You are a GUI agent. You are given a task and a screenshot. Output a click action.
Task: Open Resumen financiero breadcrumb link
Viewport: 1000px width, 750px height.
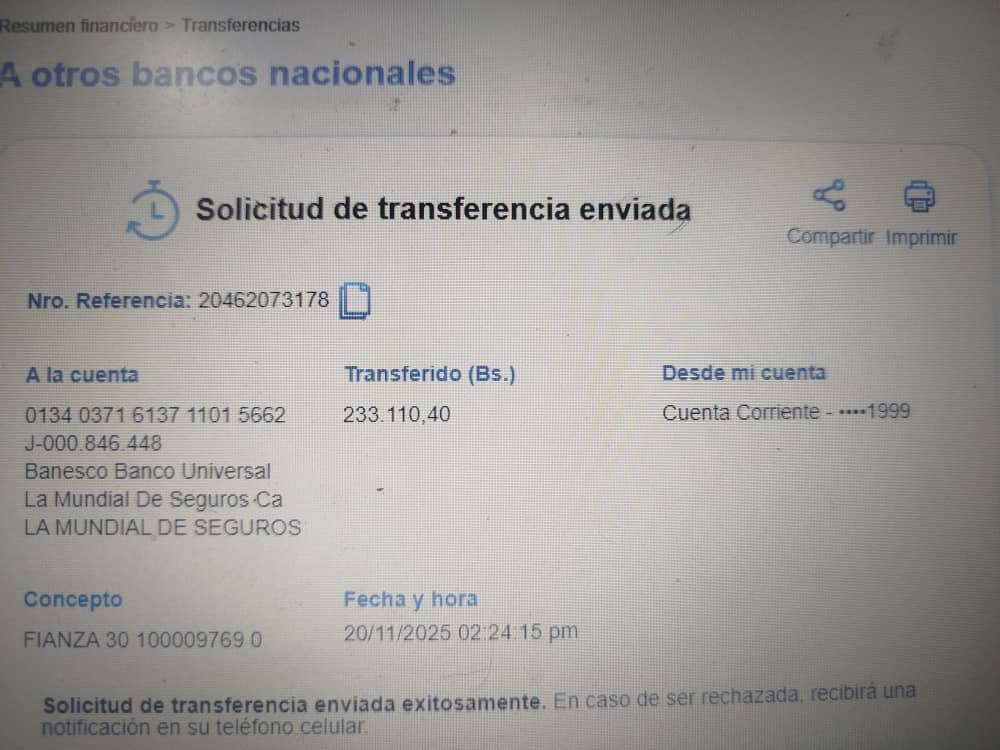tap(79, 26)
